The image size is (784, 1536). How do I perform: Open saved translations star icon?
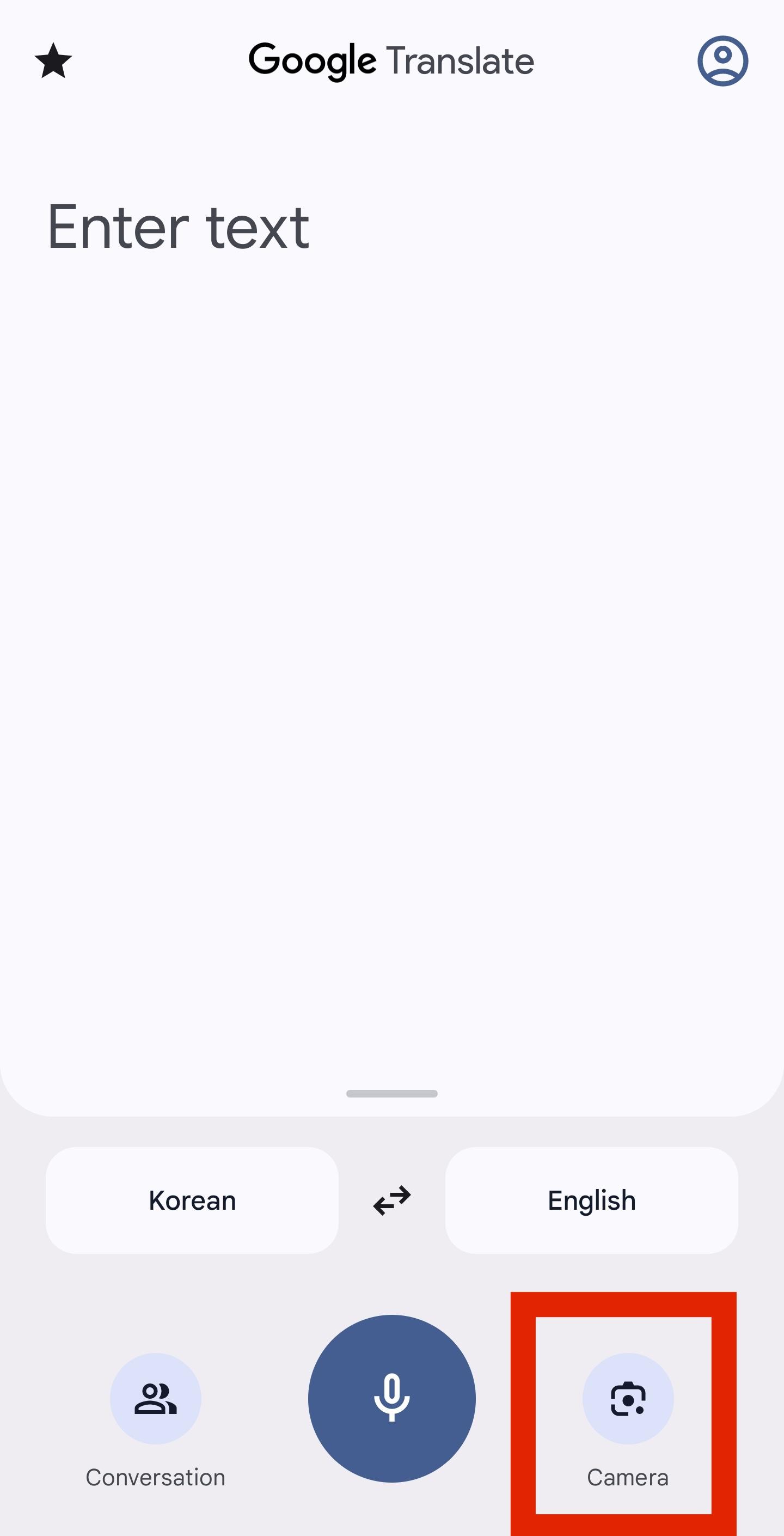(53, 61)
